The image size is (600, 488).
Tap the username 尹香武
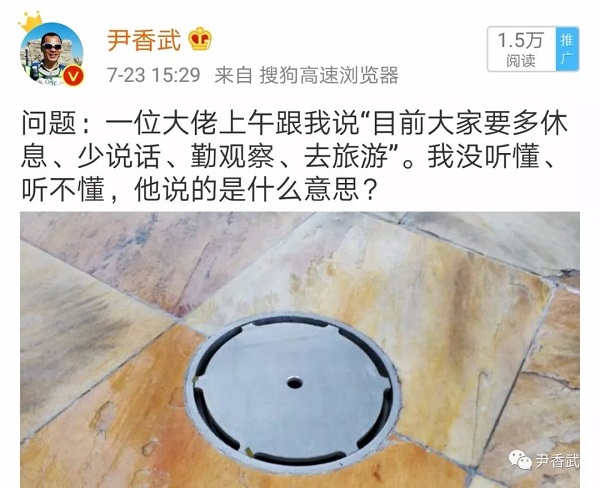(144, 40)
